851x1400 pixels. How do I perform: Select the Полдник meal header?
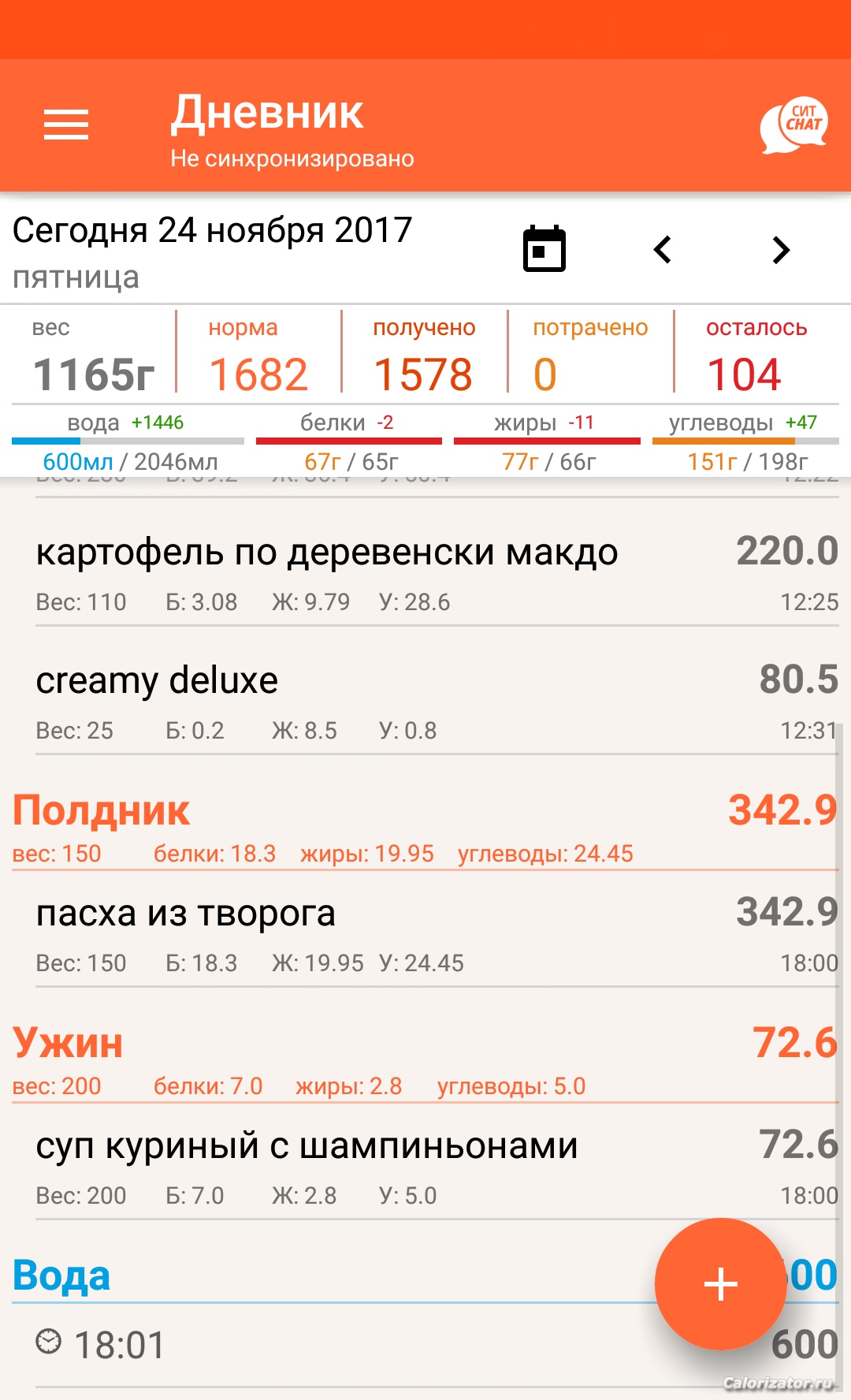425,828
